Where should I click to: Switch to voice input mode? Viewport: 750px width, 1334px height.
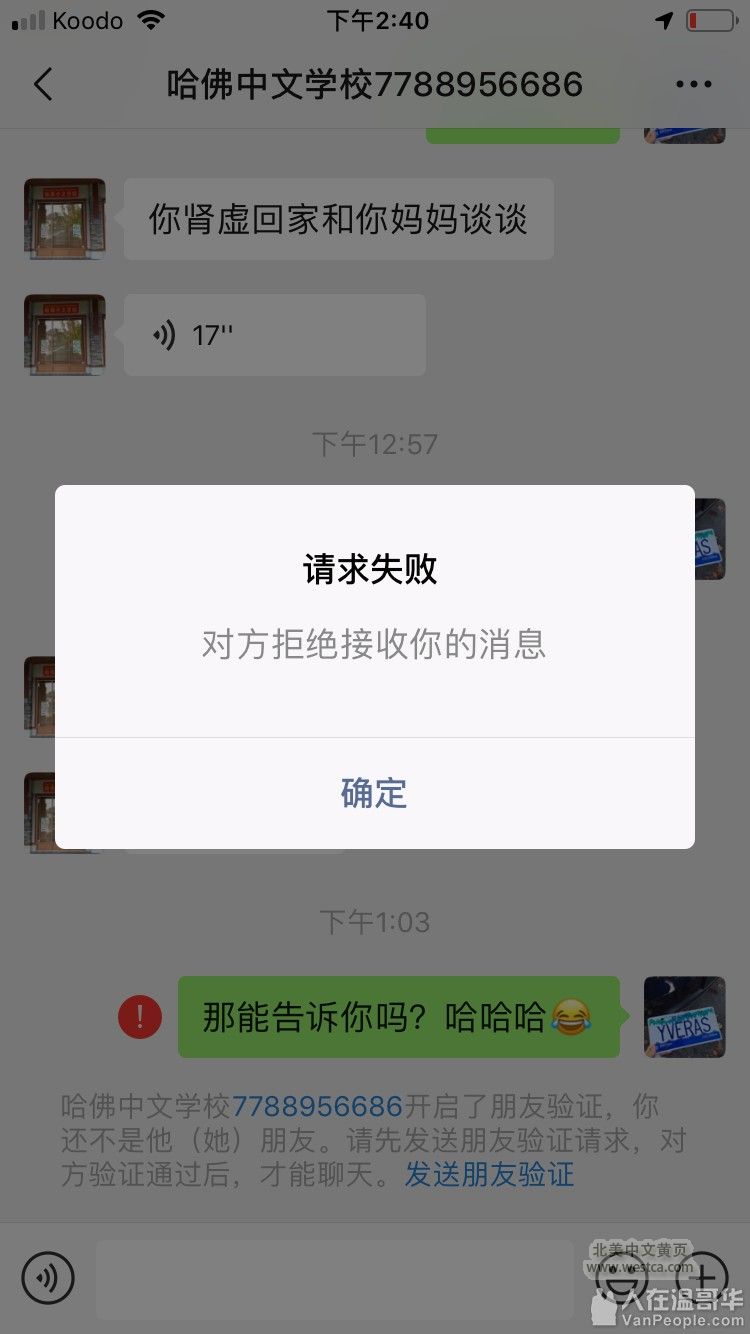(x=48, y=1277)
